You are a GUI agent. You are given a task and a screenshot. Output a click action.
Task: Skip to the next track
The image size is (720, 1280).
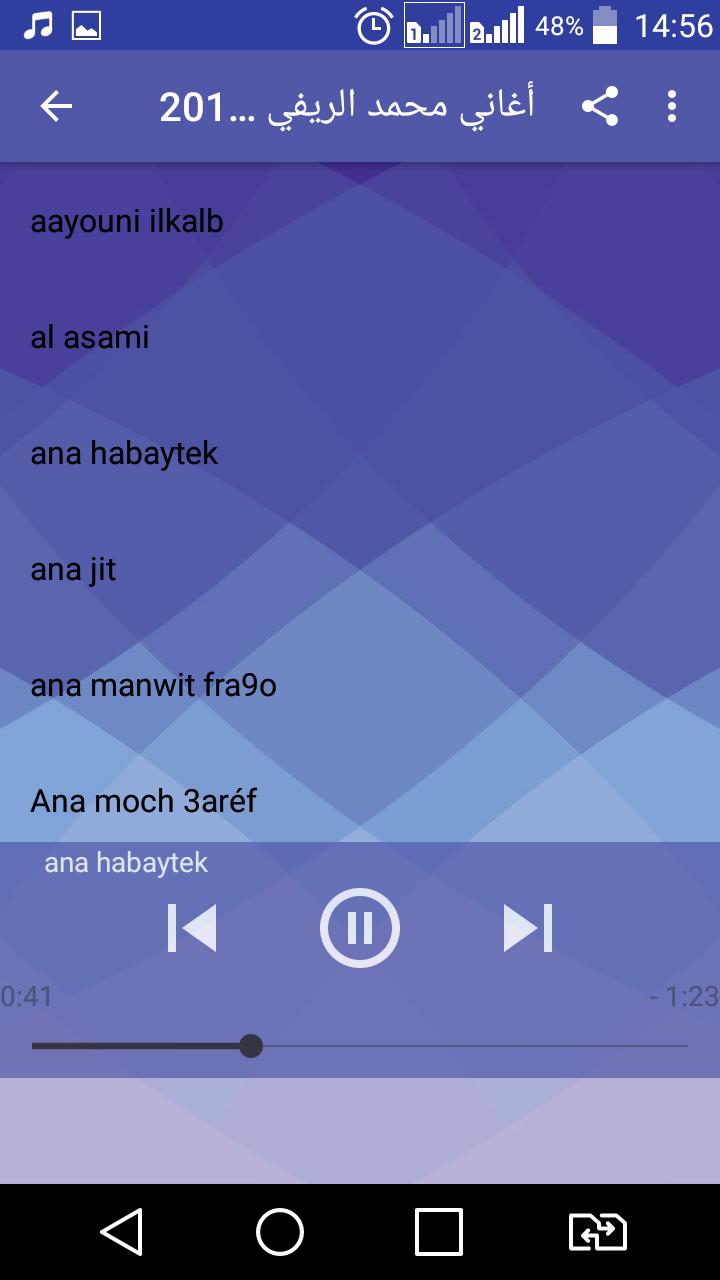[x=527, y=928]
